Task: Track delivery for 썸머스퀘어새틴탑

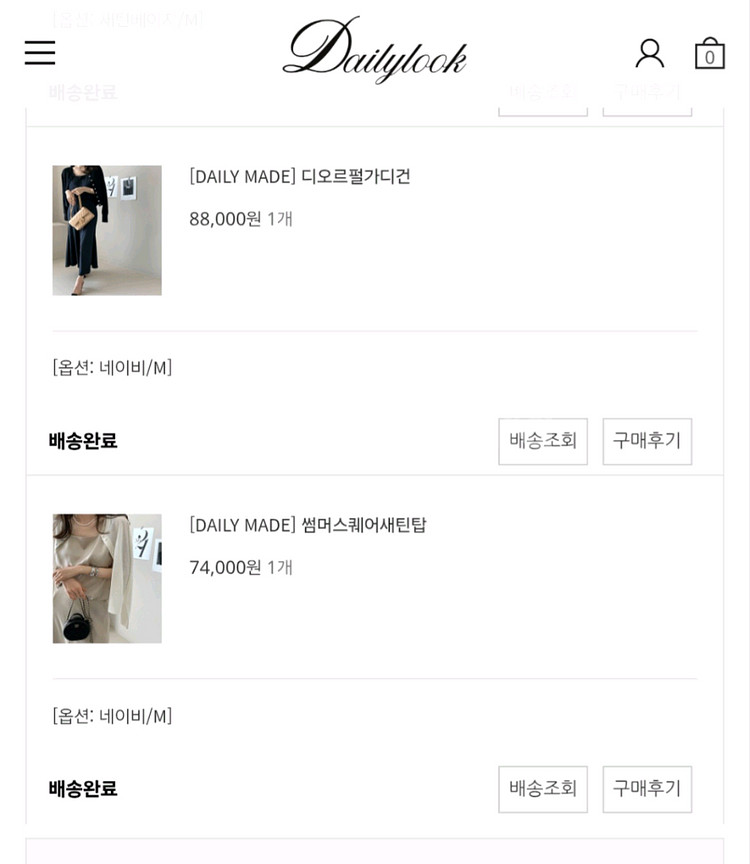Action: click(x=543, y=789)
